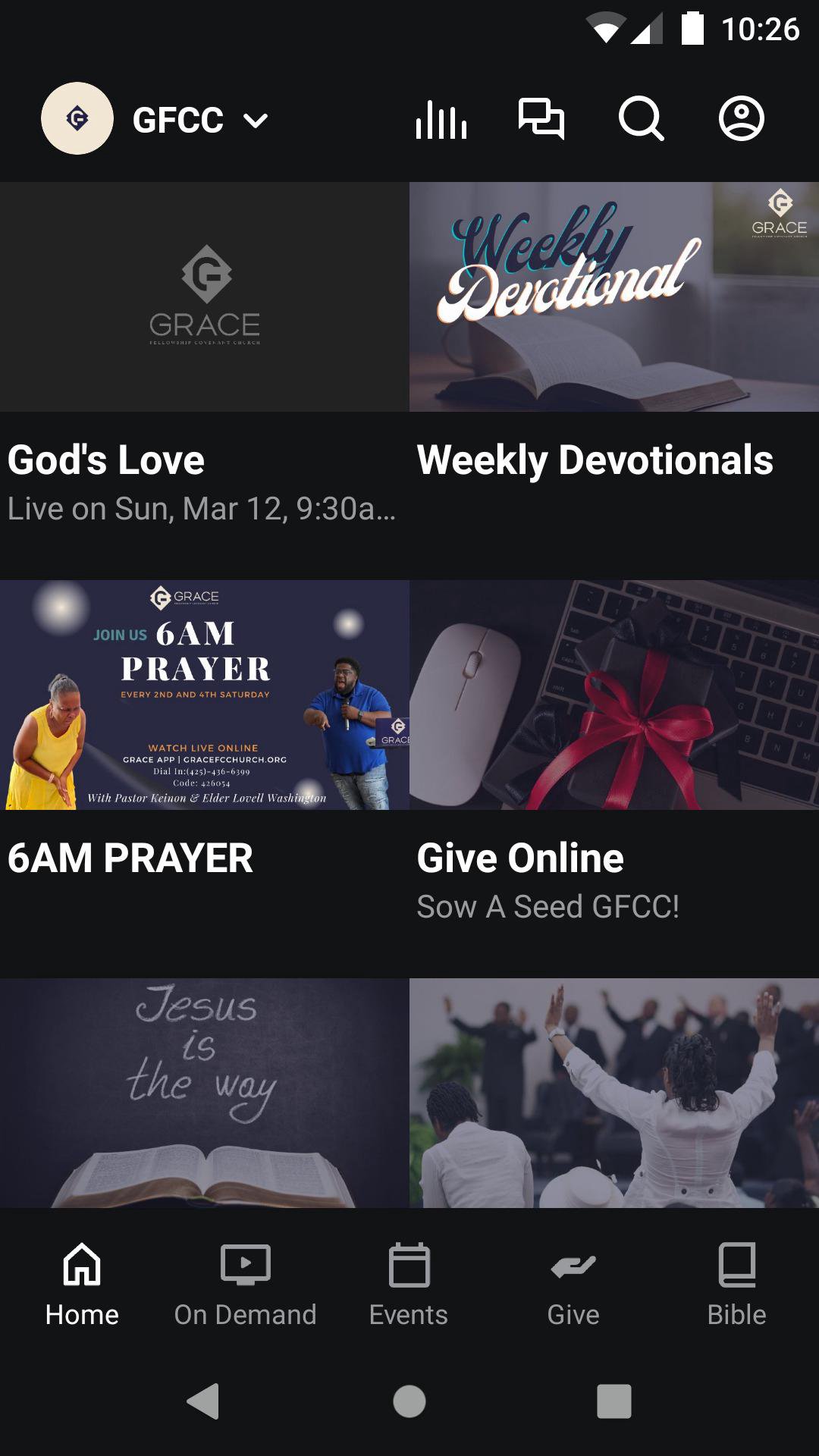This screenshot has height=1456, width=819.
Task: Open the chat messages icon
Action: (541, 119)
